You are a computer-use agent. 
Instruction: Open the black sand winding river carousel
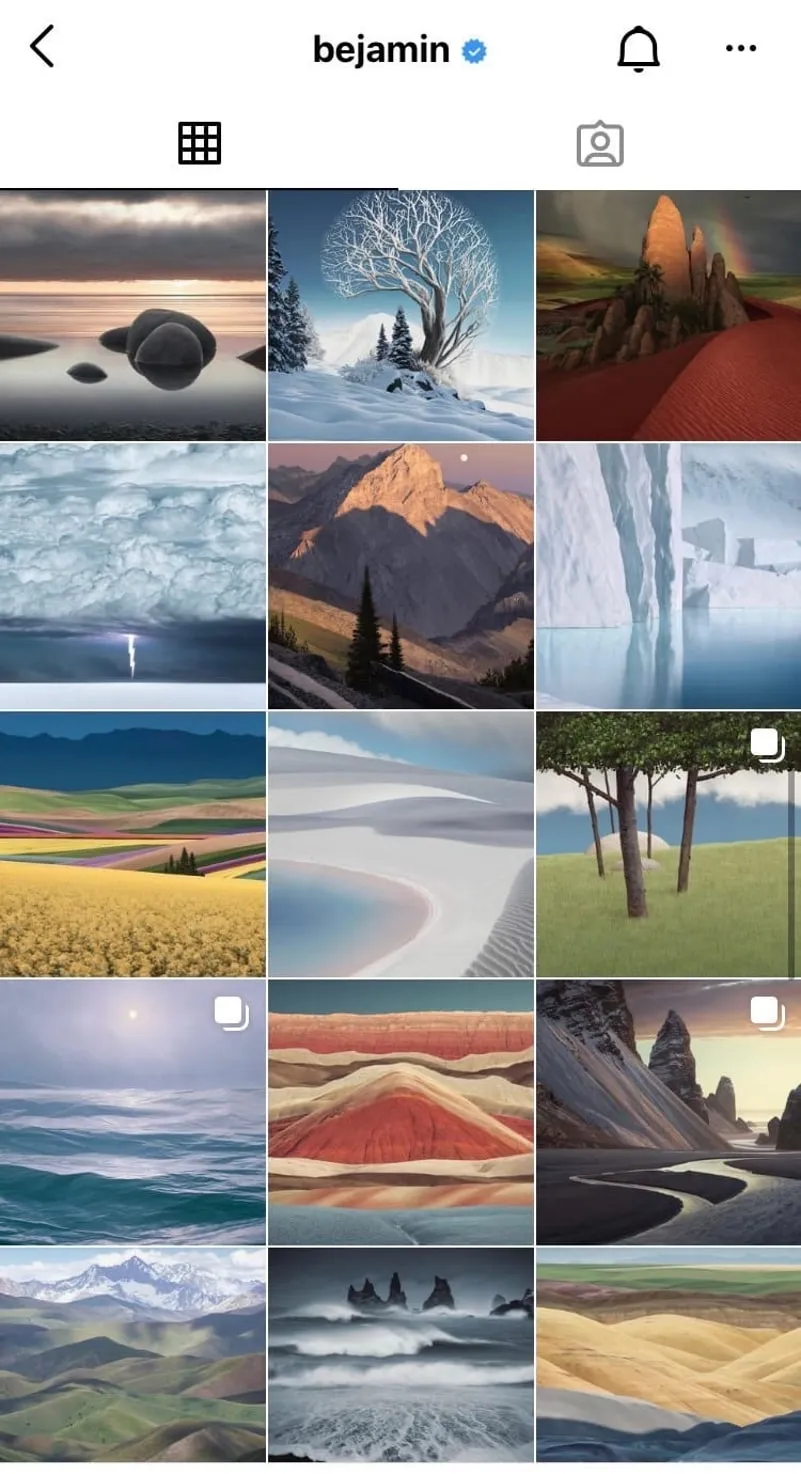tap(669, 1112)
